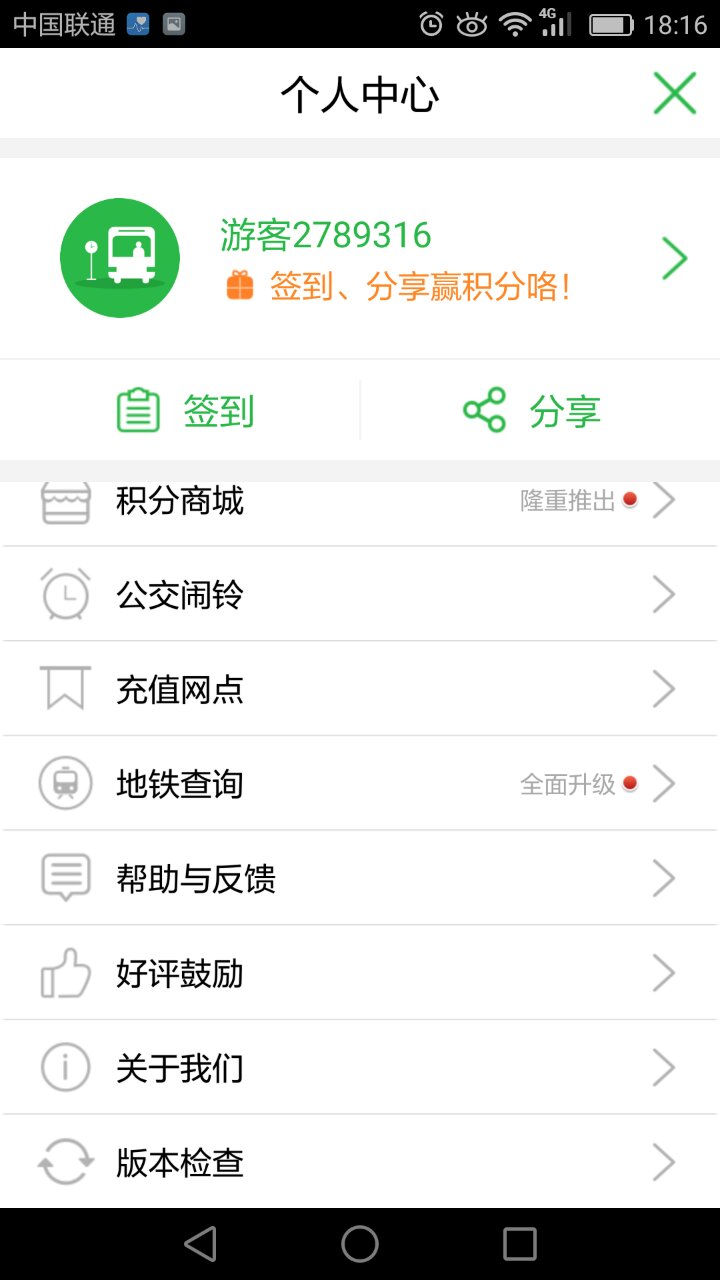Viewport: 720px width, 1280px height.
Task: Open 地铁查询 subway lookup
Action: coord(360,784)
